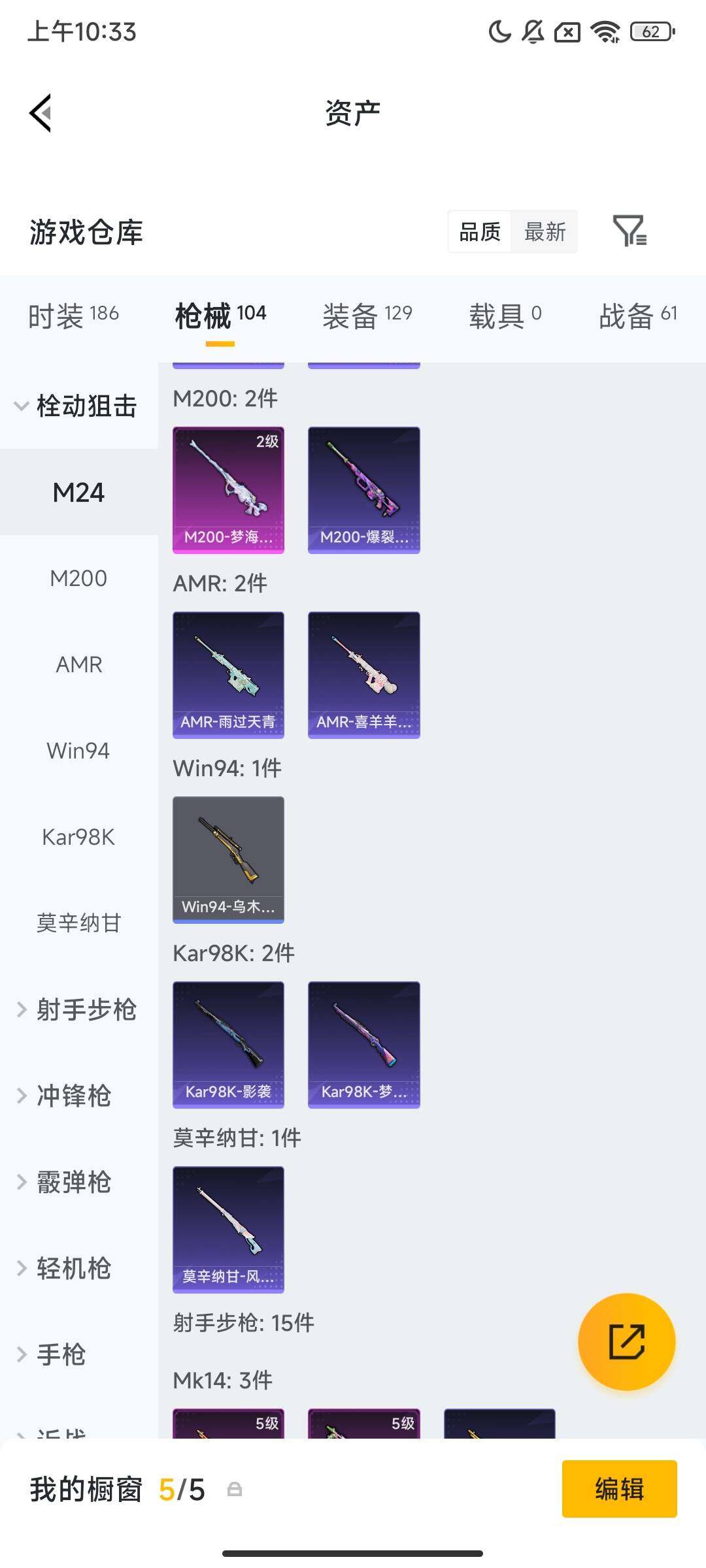Switch sorting to 品质
Screen dimensions: 706x1568
(x=480, y=232)
